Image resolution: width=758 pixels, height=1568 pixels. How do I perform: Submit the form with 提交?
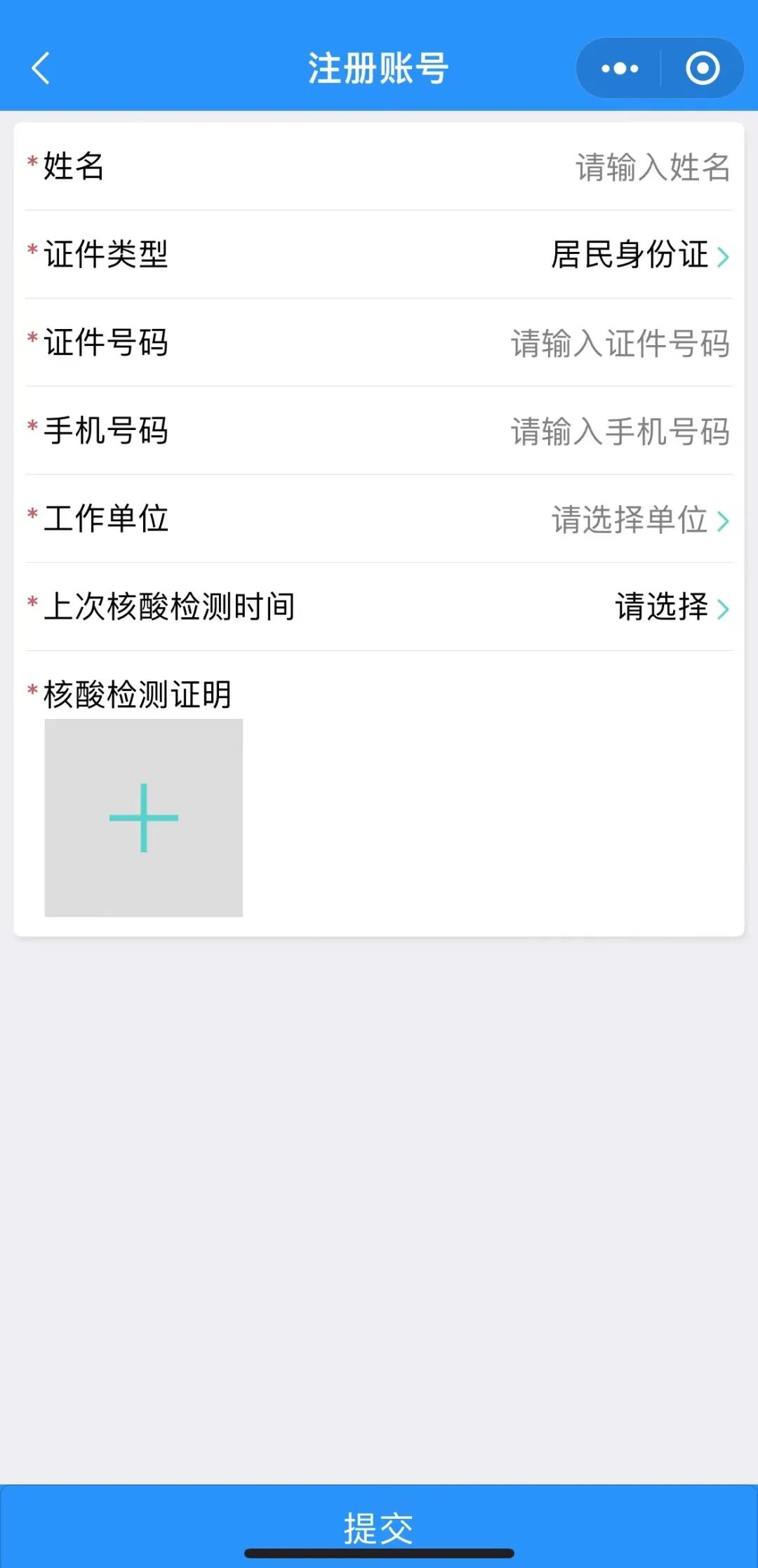[x=379, y=1527]
